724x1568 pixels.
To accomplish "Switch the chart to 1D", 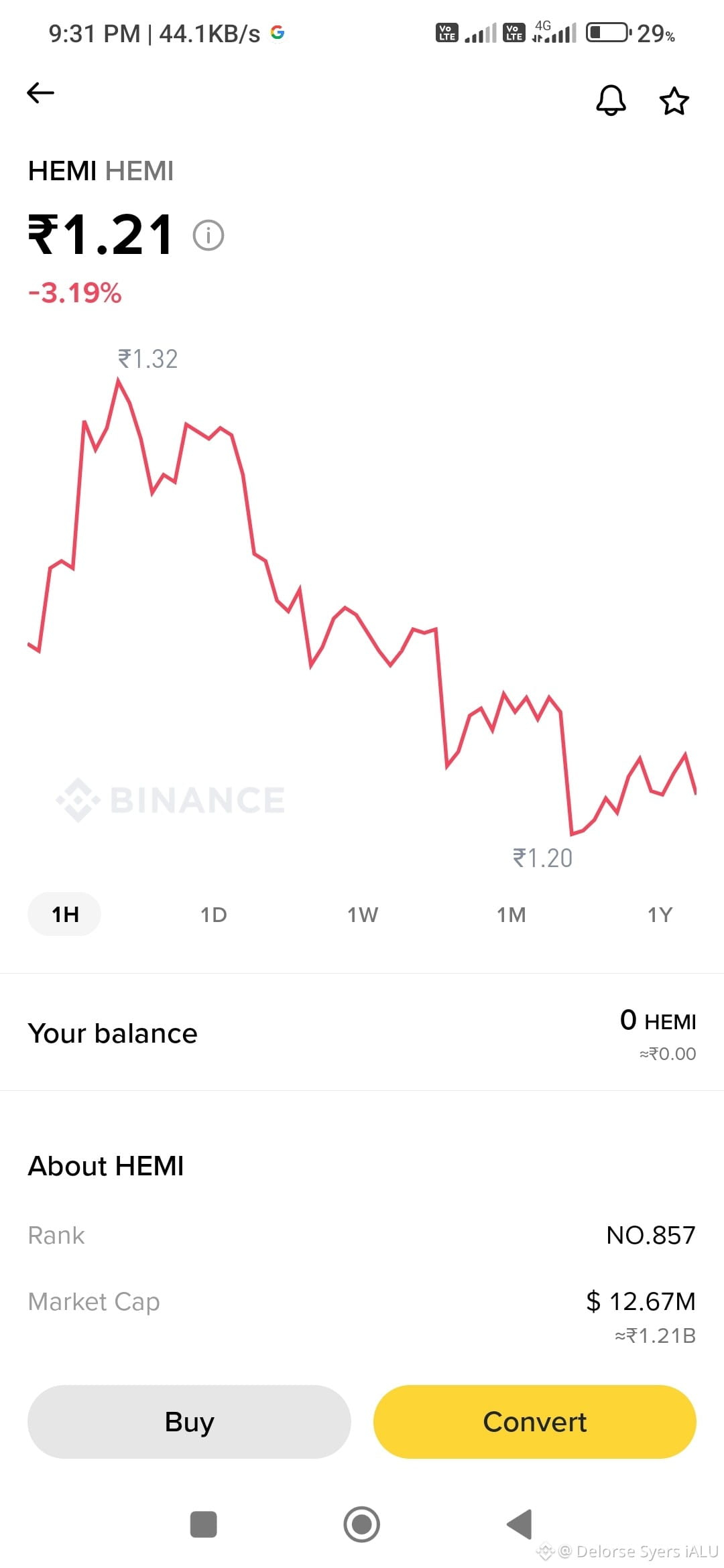I will point(213,915).
